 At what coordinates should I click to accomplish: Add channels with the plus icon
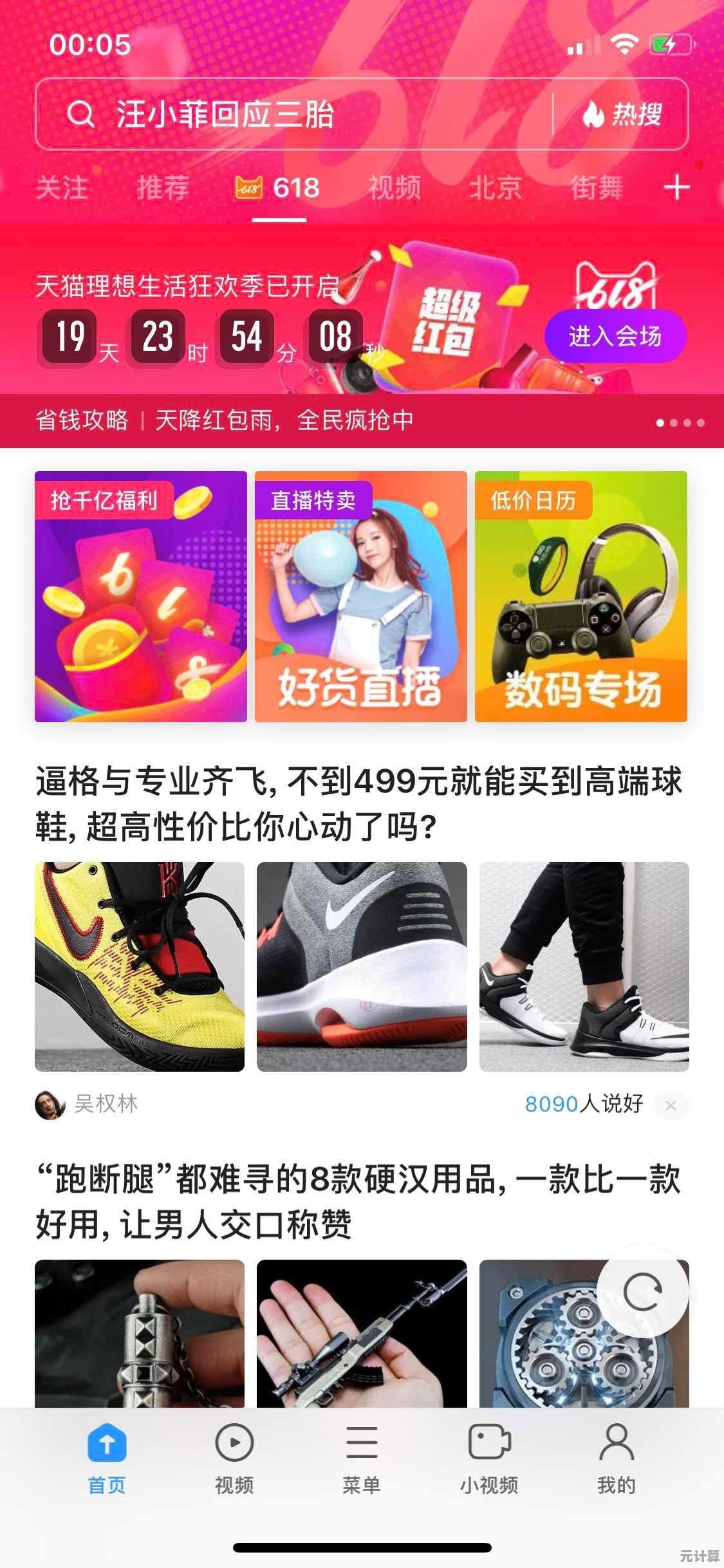[x=677, y=188]
